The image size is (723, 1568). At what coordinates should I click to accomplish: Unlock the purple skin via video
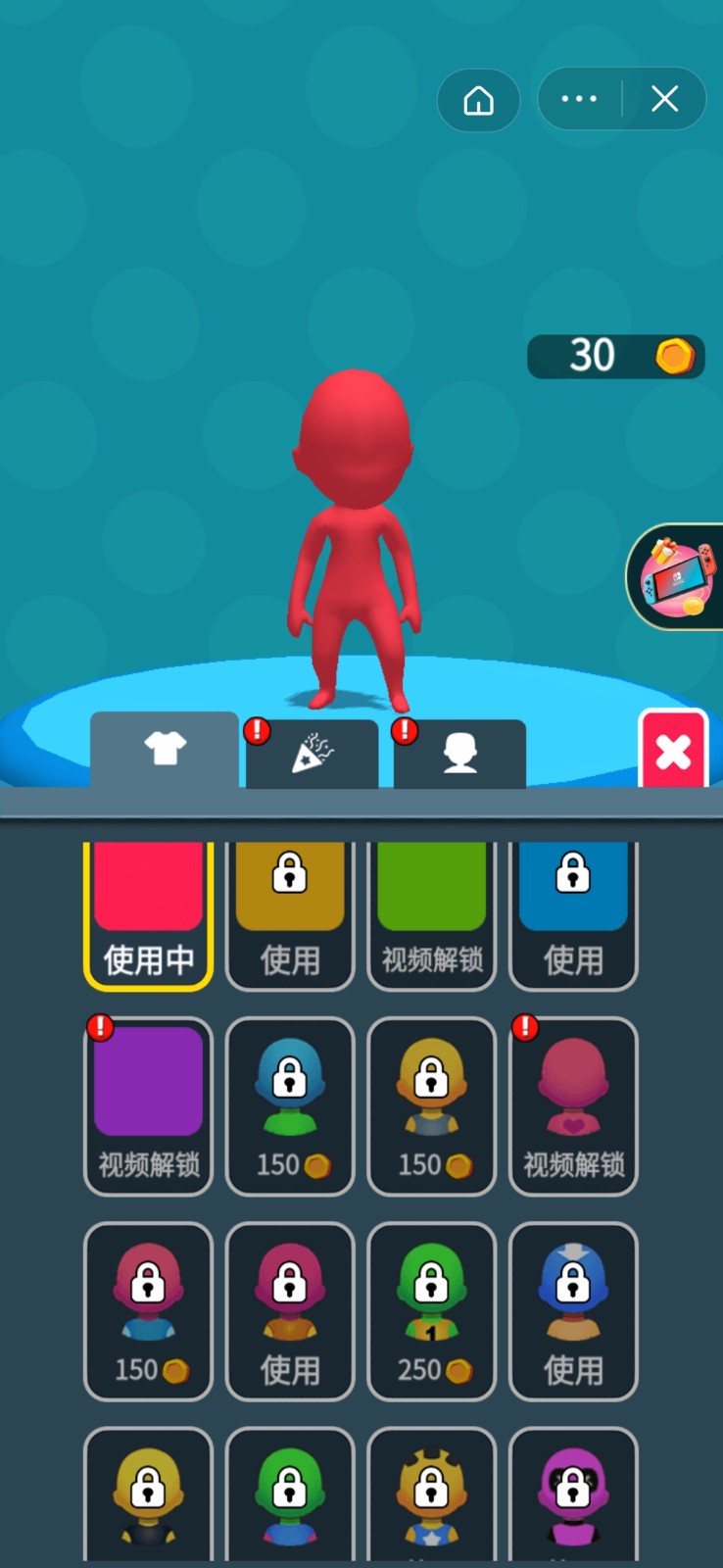click(x=148, y=1106)
